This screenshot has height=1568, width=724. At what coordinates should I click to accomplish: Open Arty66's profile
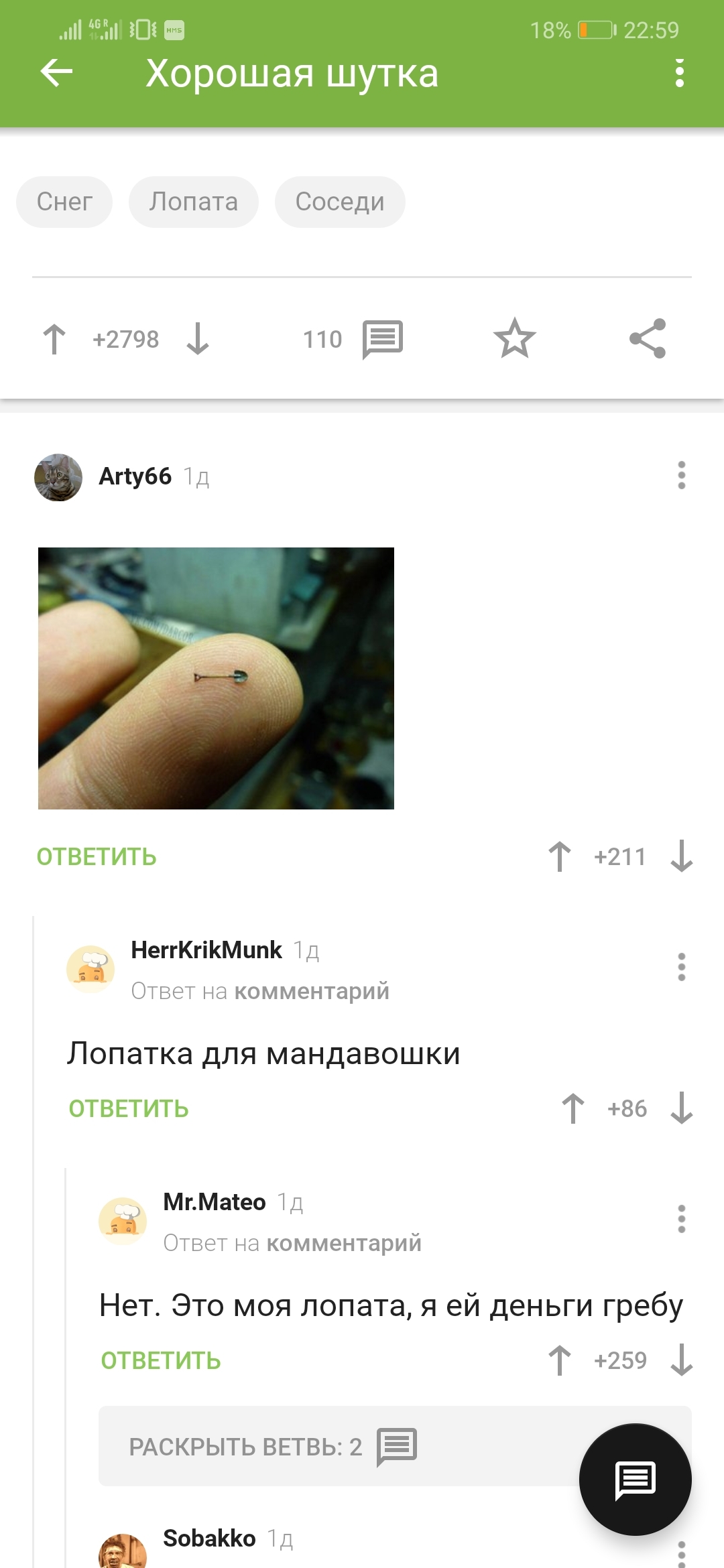(x=135, y=476)
